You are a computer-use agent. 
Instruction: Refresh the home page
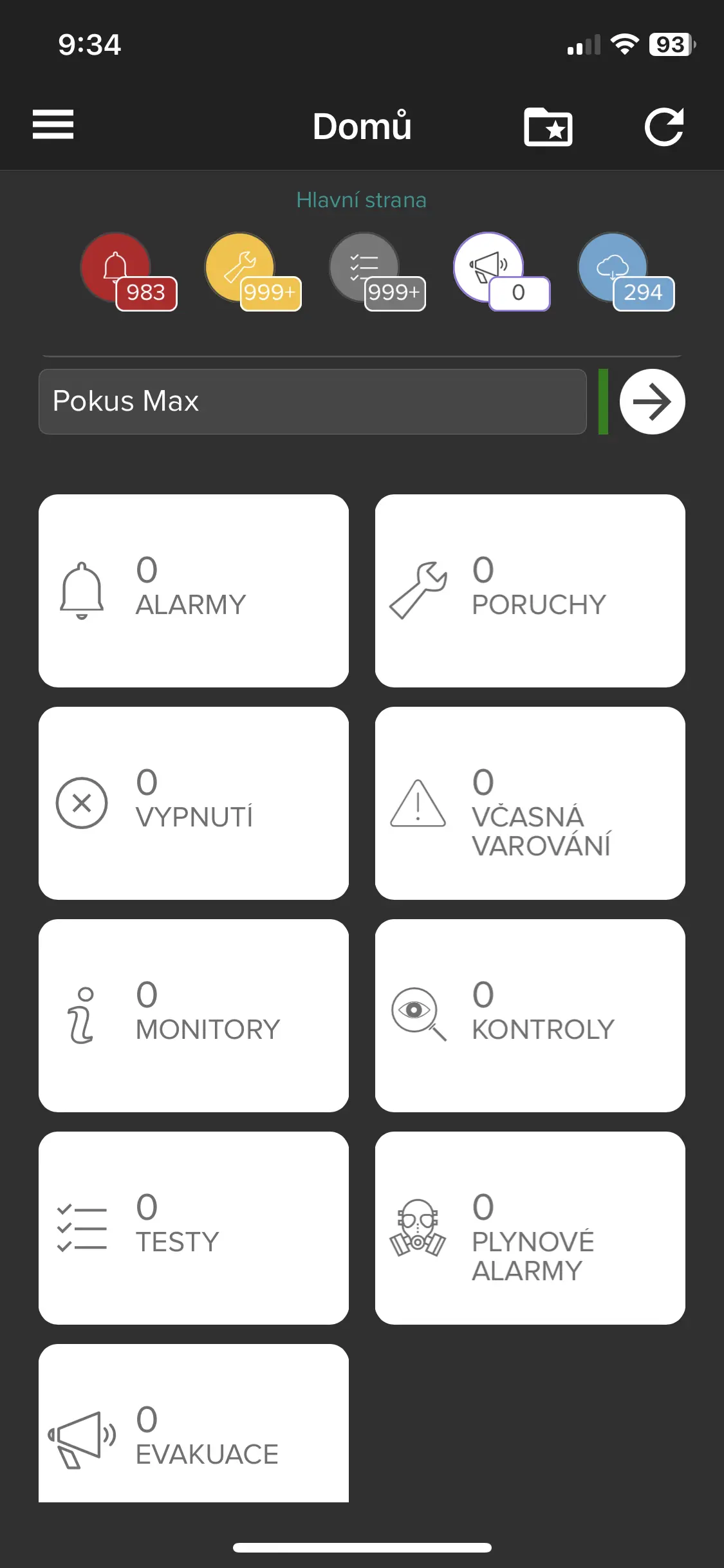[x=664, y=126]
